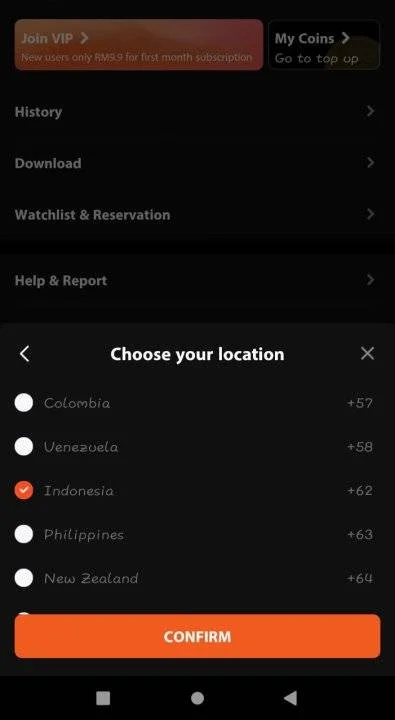Screen dimensions: 395x720
Task: Tap the system home button
Action: point(198,698)
